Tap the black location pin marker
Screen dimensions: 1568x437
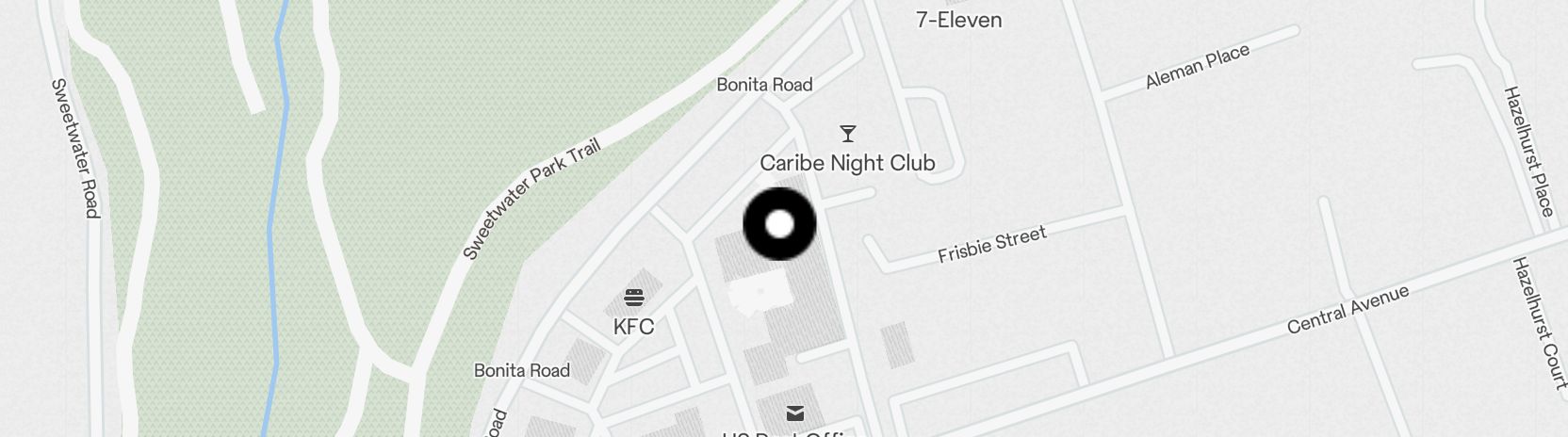pyautogui.click(x=779, y=224)
